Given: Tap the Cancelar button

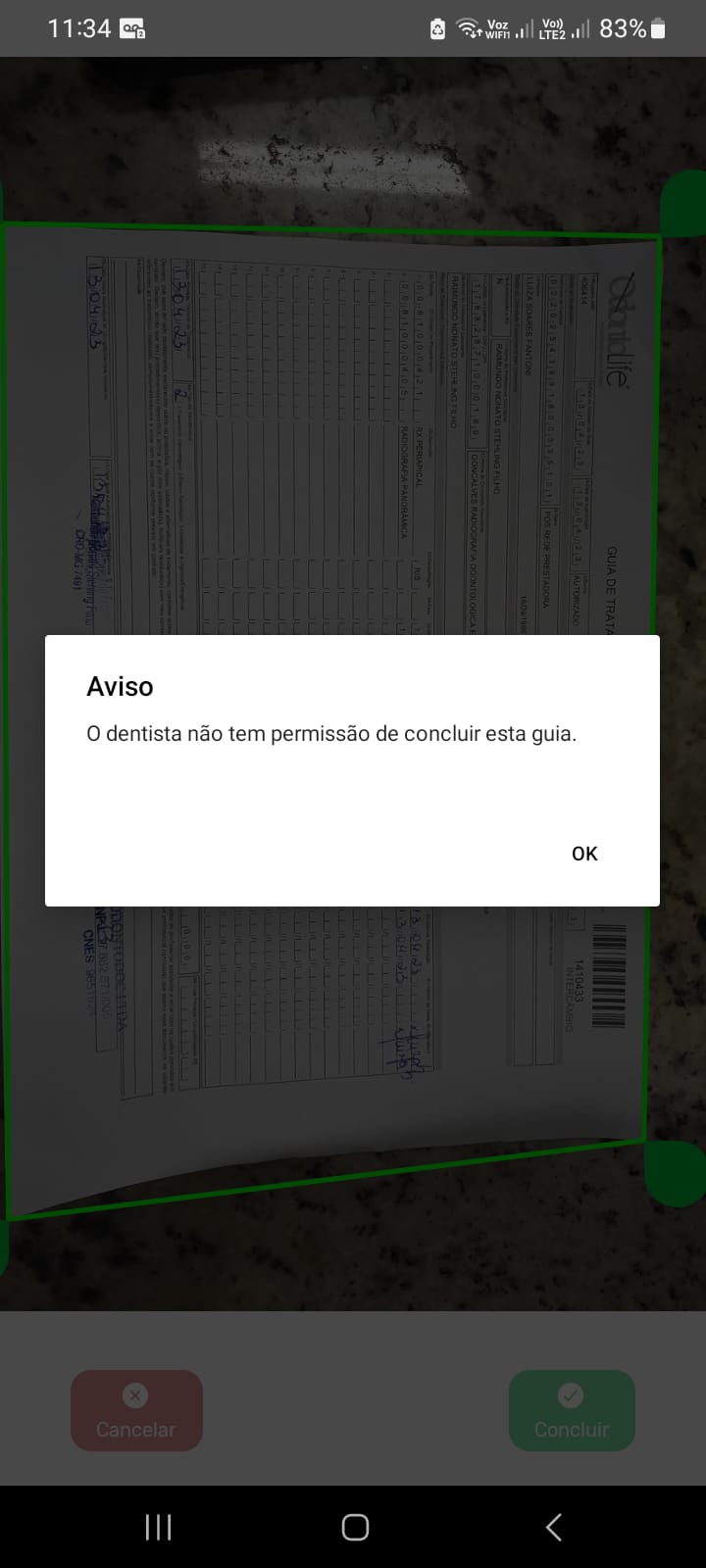Looking at the screenshot, I should 136,1410.
